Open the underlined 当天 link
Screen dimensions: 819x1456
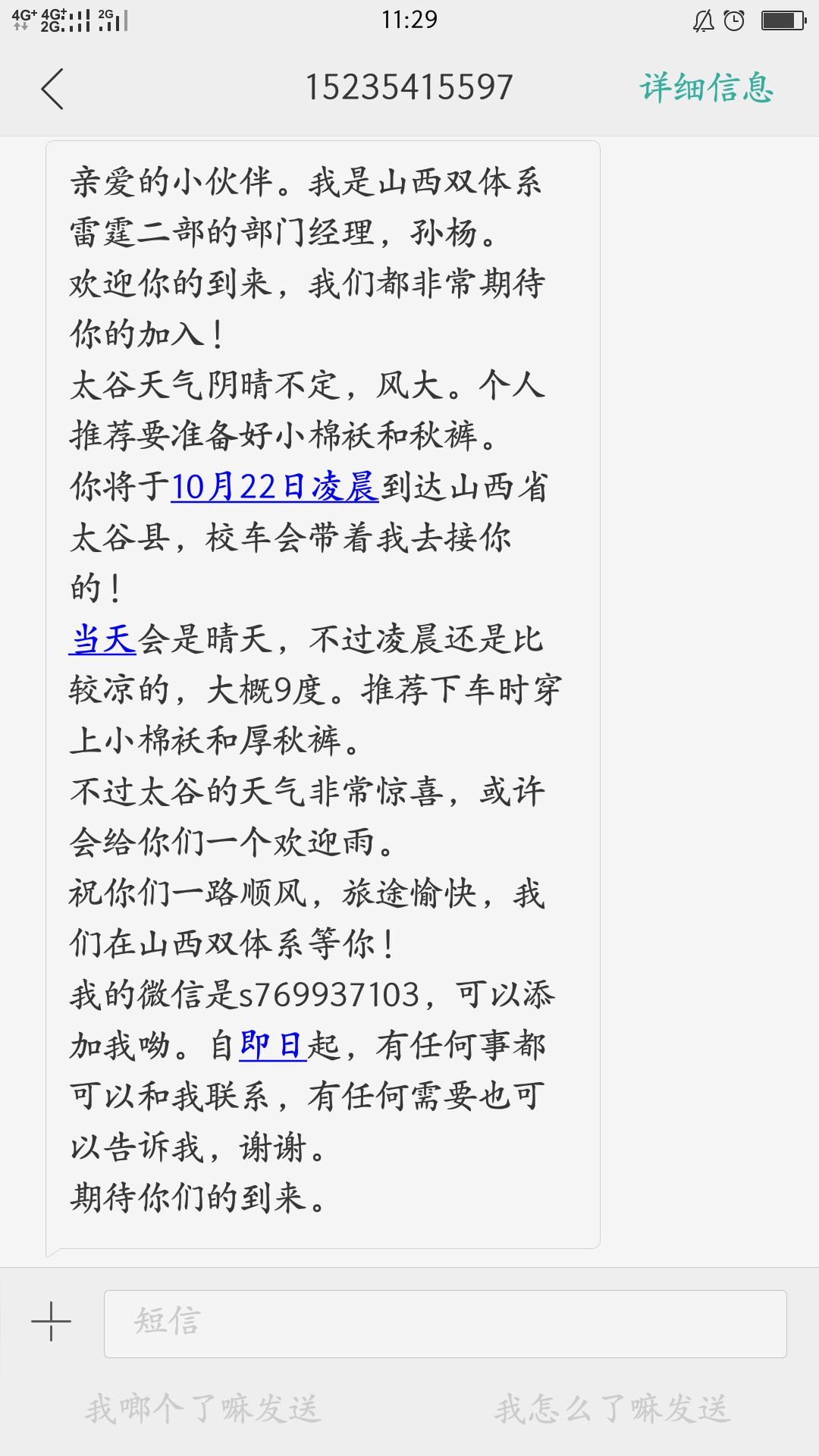coord(102,639)
